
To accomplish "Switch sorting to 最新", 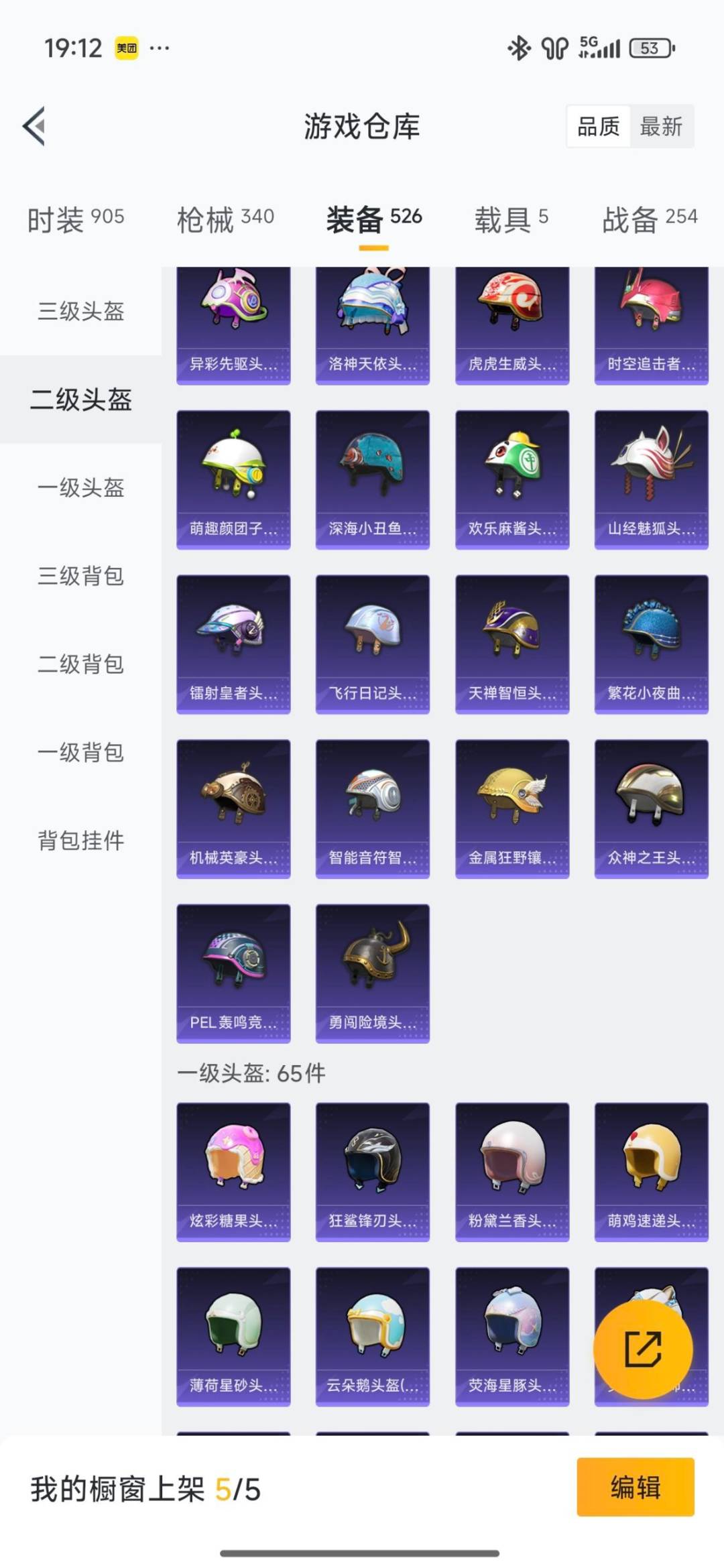I will (660, 127).
